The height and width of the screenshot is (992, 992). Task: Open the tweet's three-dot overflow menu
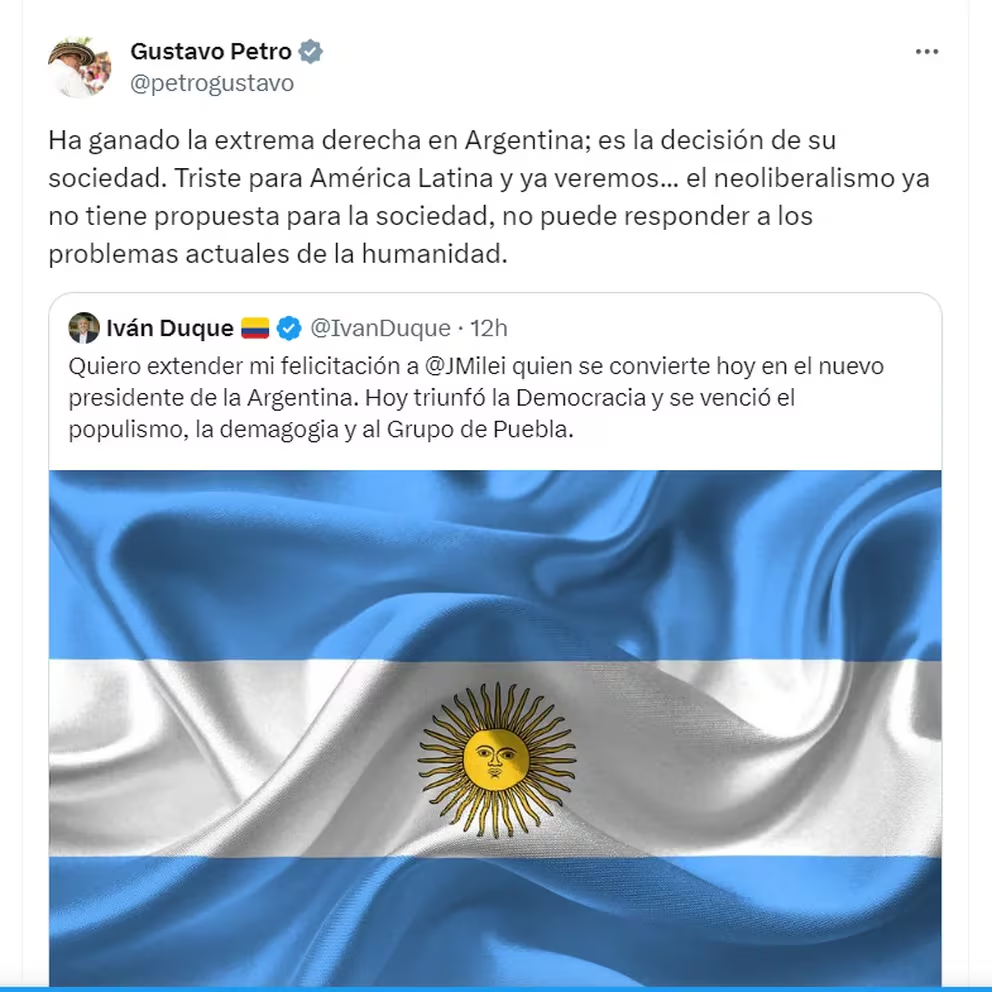click(927, 52)
